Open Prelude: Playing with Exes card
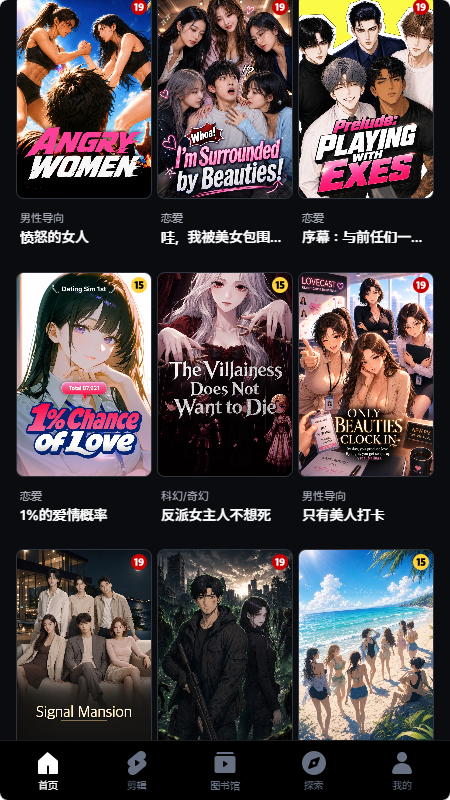The height and width of the screenshot is (800, 450). [x=366, y=98]
